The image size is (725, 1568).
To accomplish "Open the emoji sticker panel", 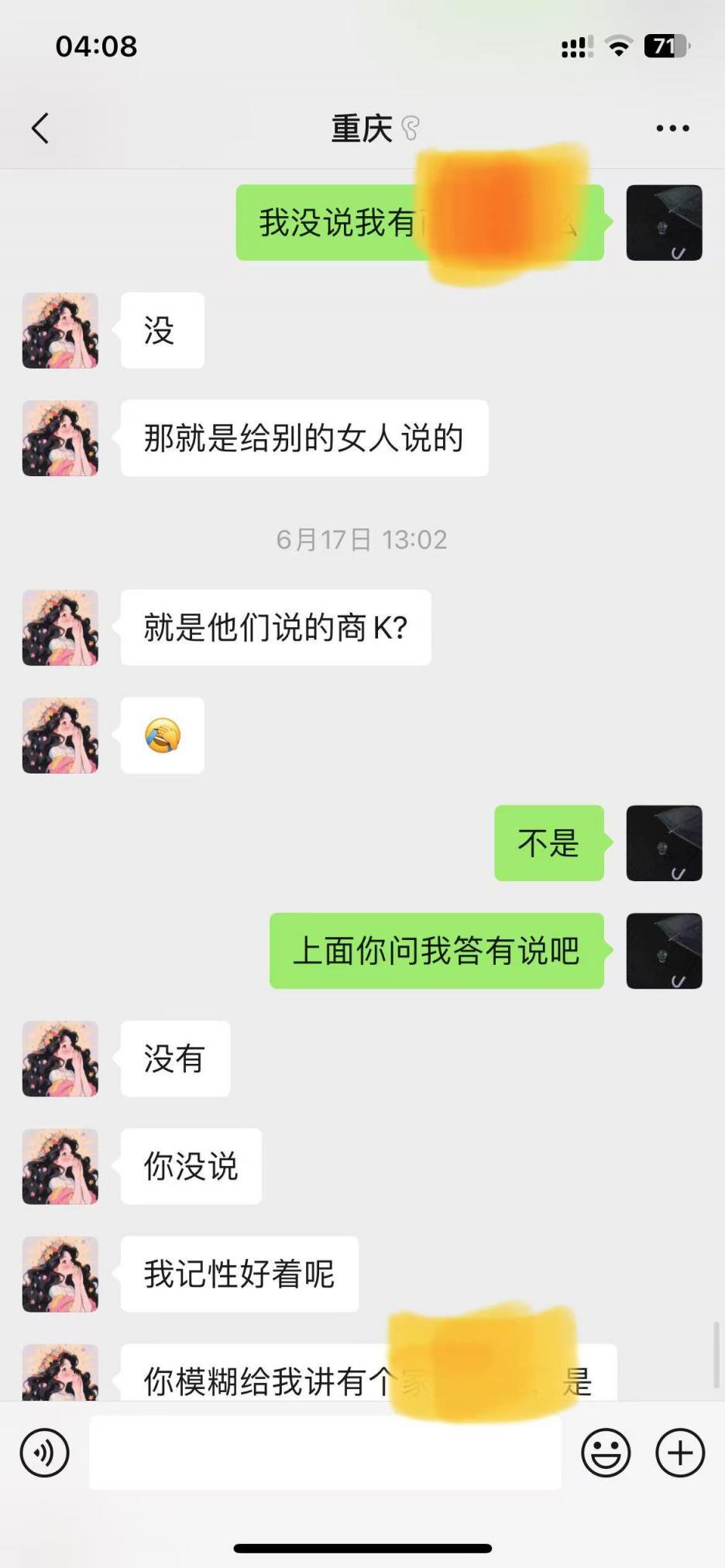I will [x=606, y=1453].
